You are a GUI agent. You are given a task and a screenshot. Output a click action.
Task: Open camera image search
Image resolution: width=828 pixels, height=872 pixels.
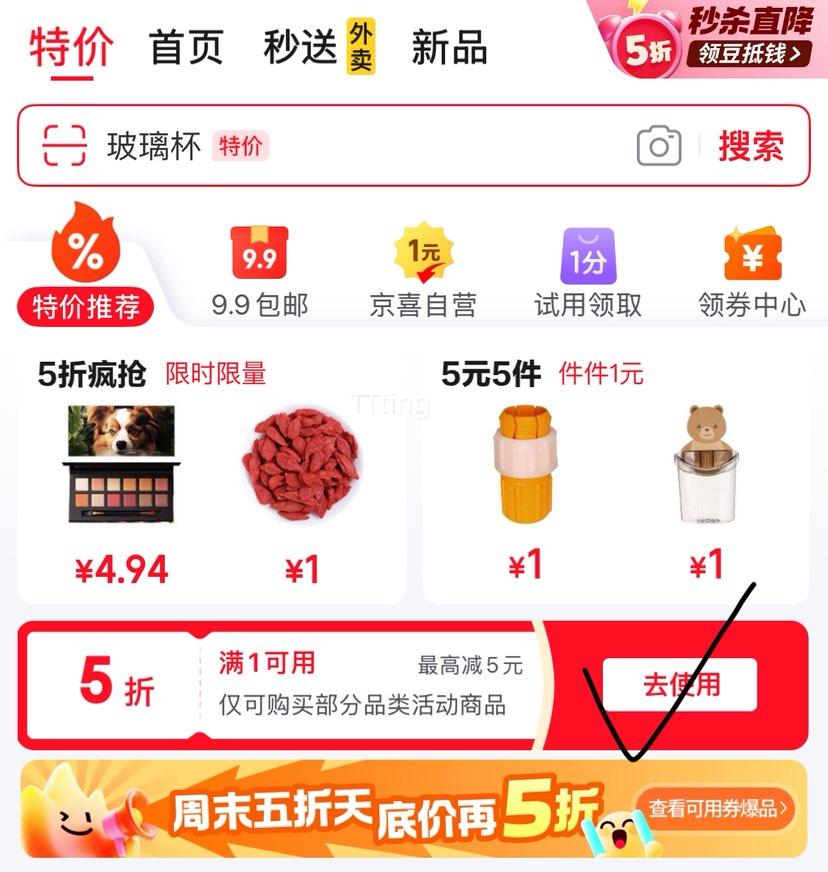(659, 146)
